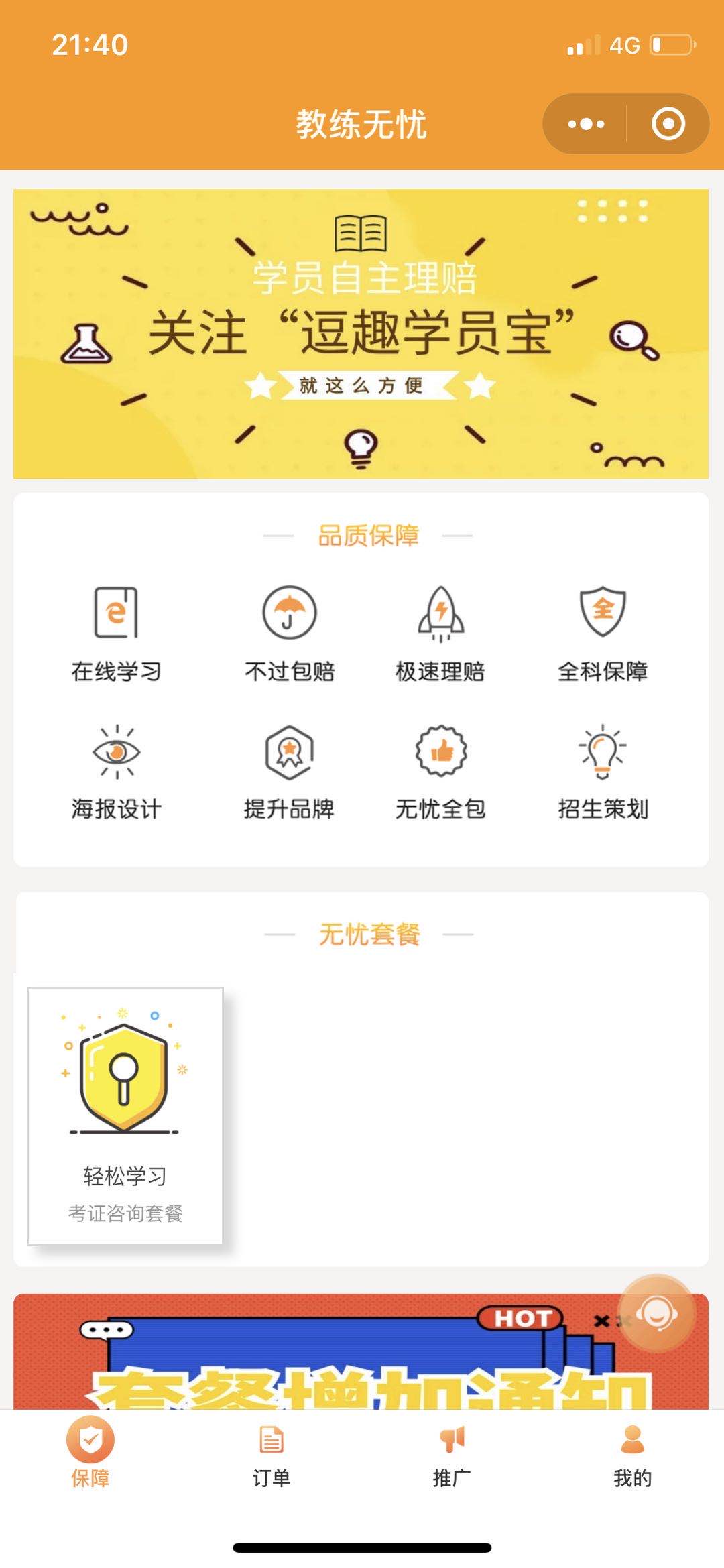Image resolution: width=724 pixels, height=1568 pixels.
Task: Open the 我的 profile tab
Action: tap(632, 1453)
